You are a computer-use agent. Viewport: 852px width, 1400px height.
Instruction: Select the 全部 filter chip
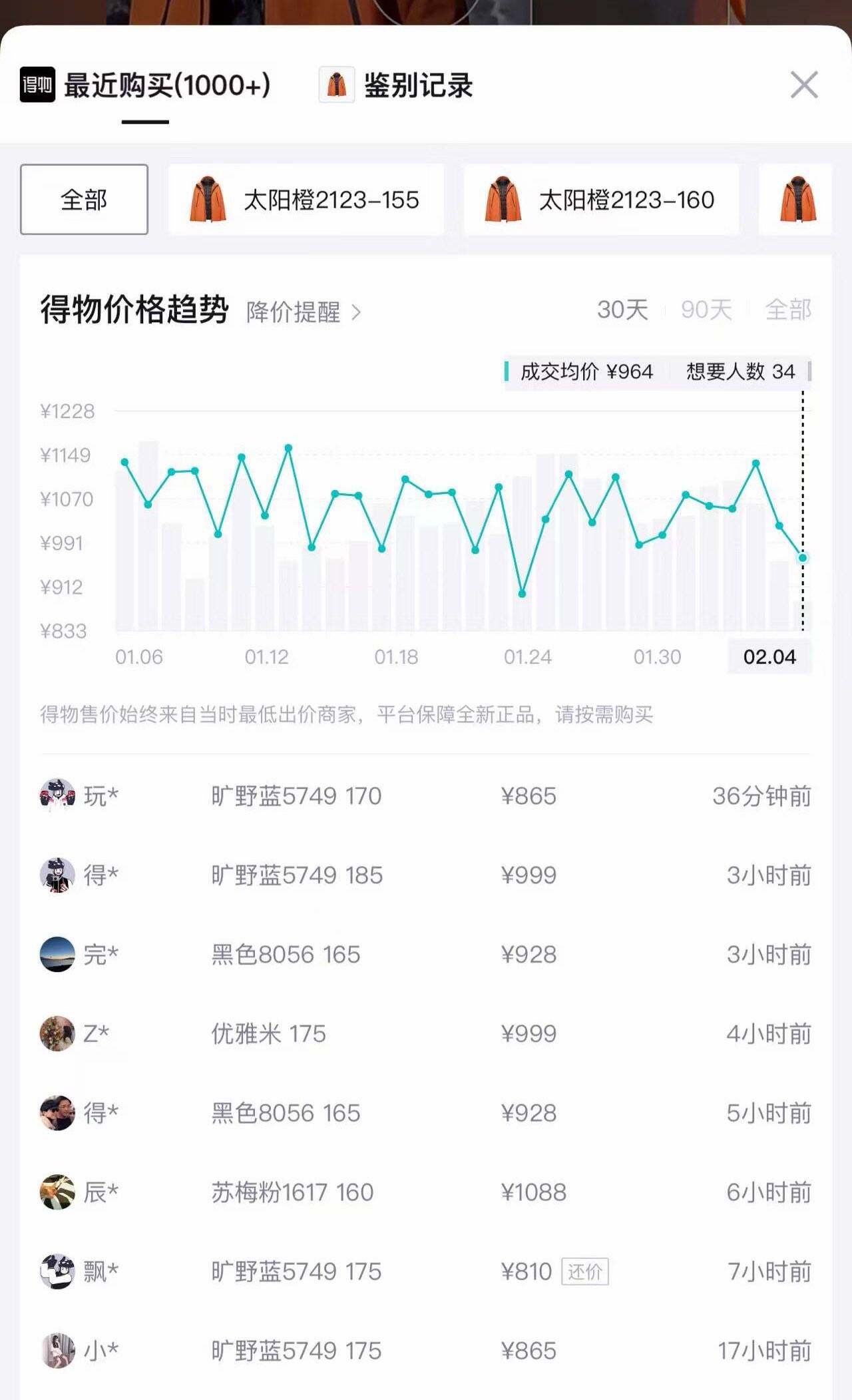pos(84,200)
